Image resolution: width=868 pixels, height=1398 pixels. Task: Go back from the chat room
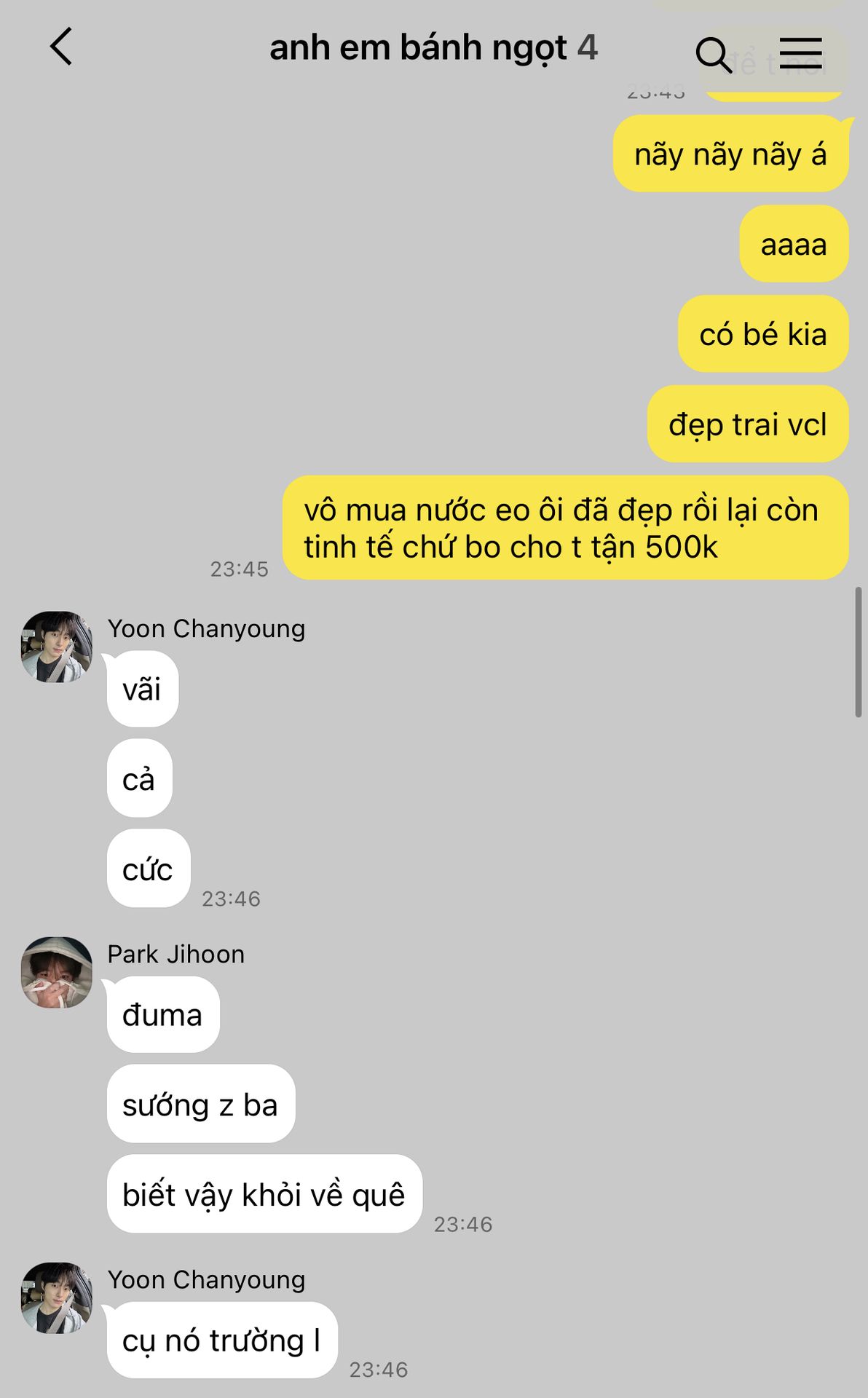click(x=61, y=47)
